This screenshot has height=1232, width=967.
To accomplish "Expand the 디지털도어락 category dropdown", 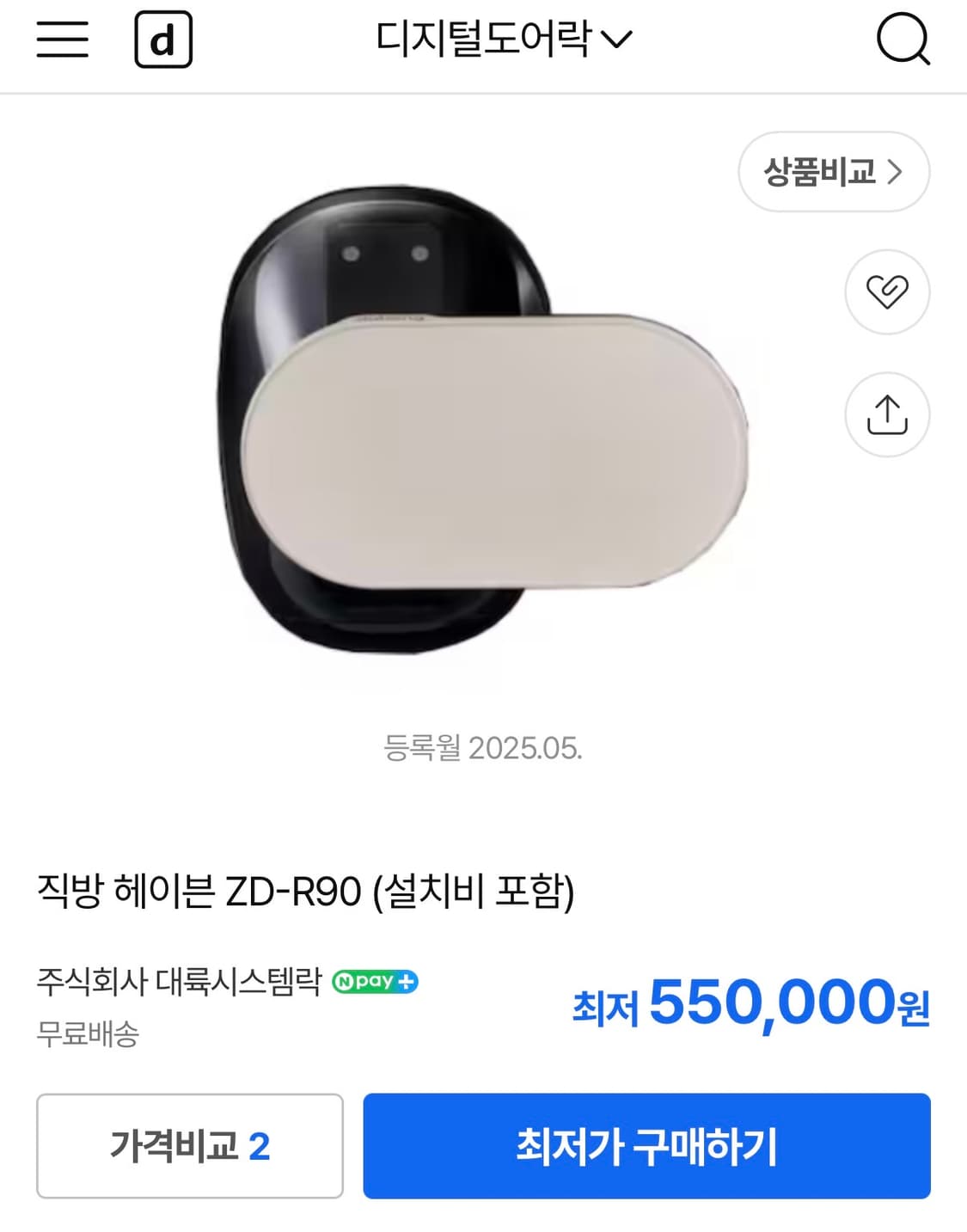I will [x=504, y=39].
